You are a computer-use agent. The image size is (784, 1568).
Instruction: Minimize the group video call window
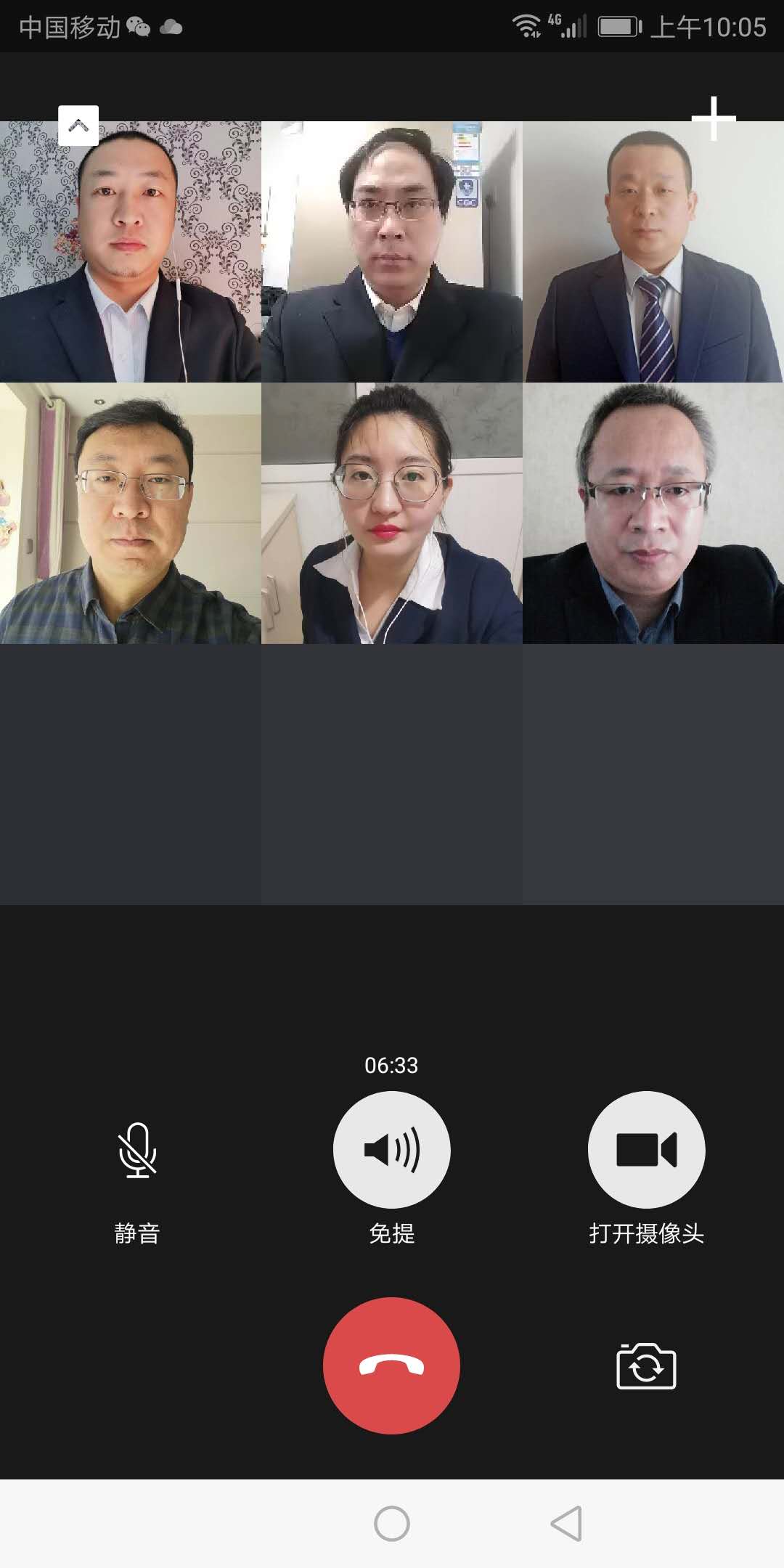[78, 126]
